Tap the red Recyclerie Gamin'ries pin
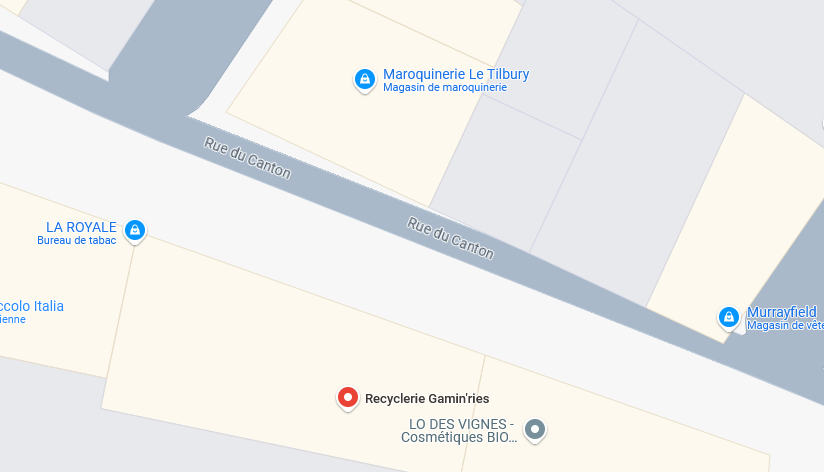 [x=347, y=398]
